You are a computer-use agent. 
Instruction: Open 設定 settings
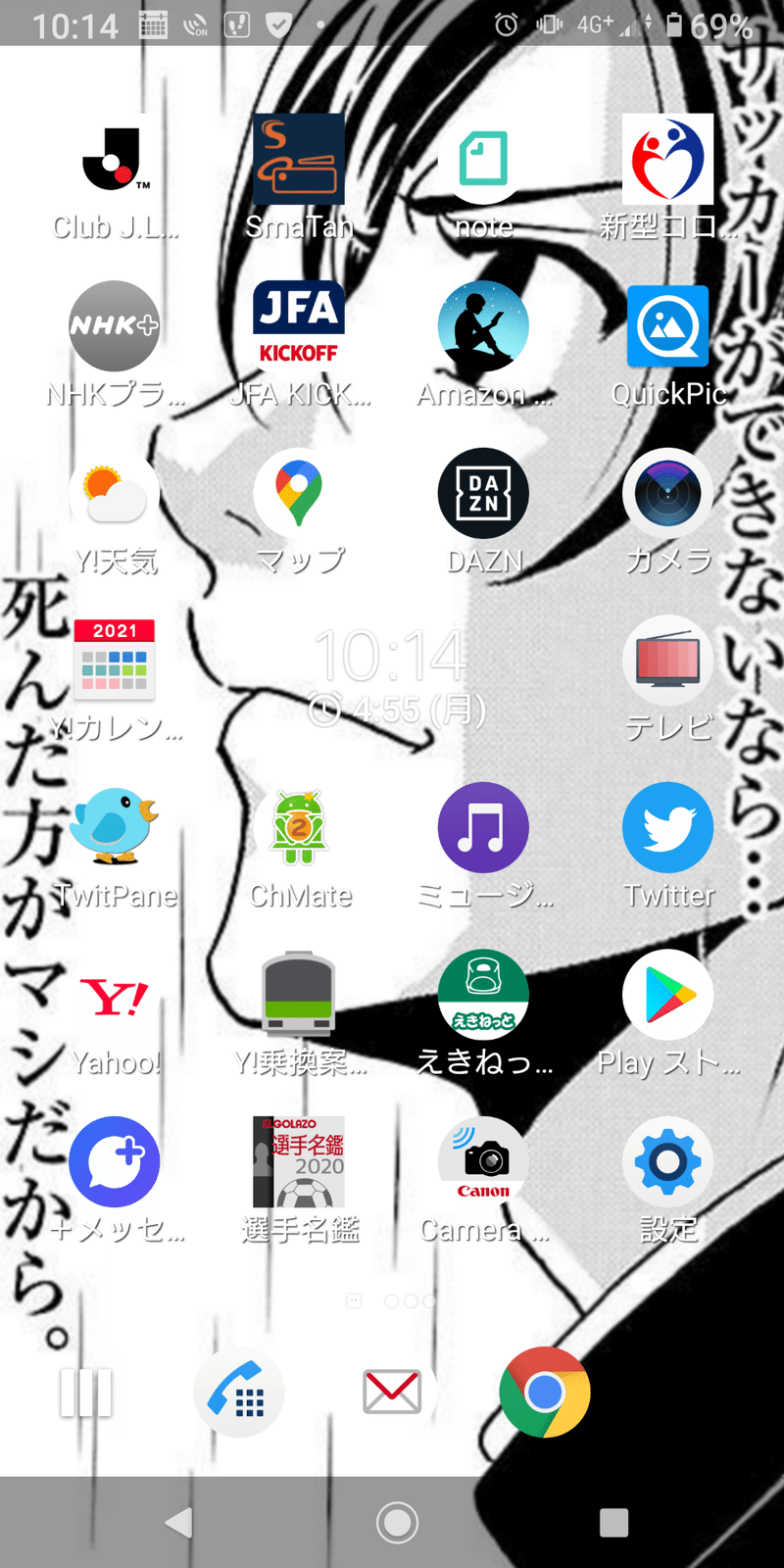[668, 1162]
